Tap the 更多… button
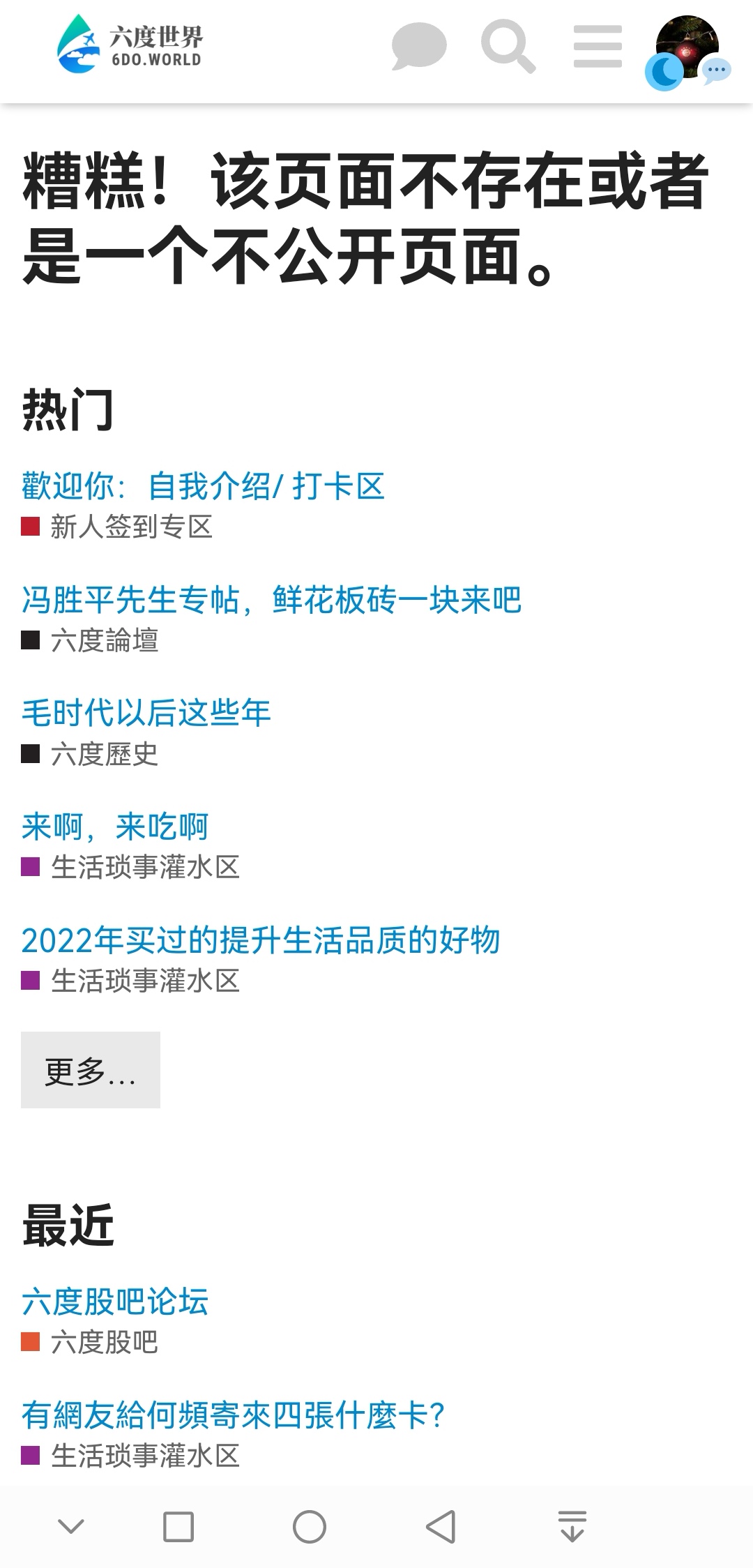Screen dimensions: 753x1568 pos(91,1070)
